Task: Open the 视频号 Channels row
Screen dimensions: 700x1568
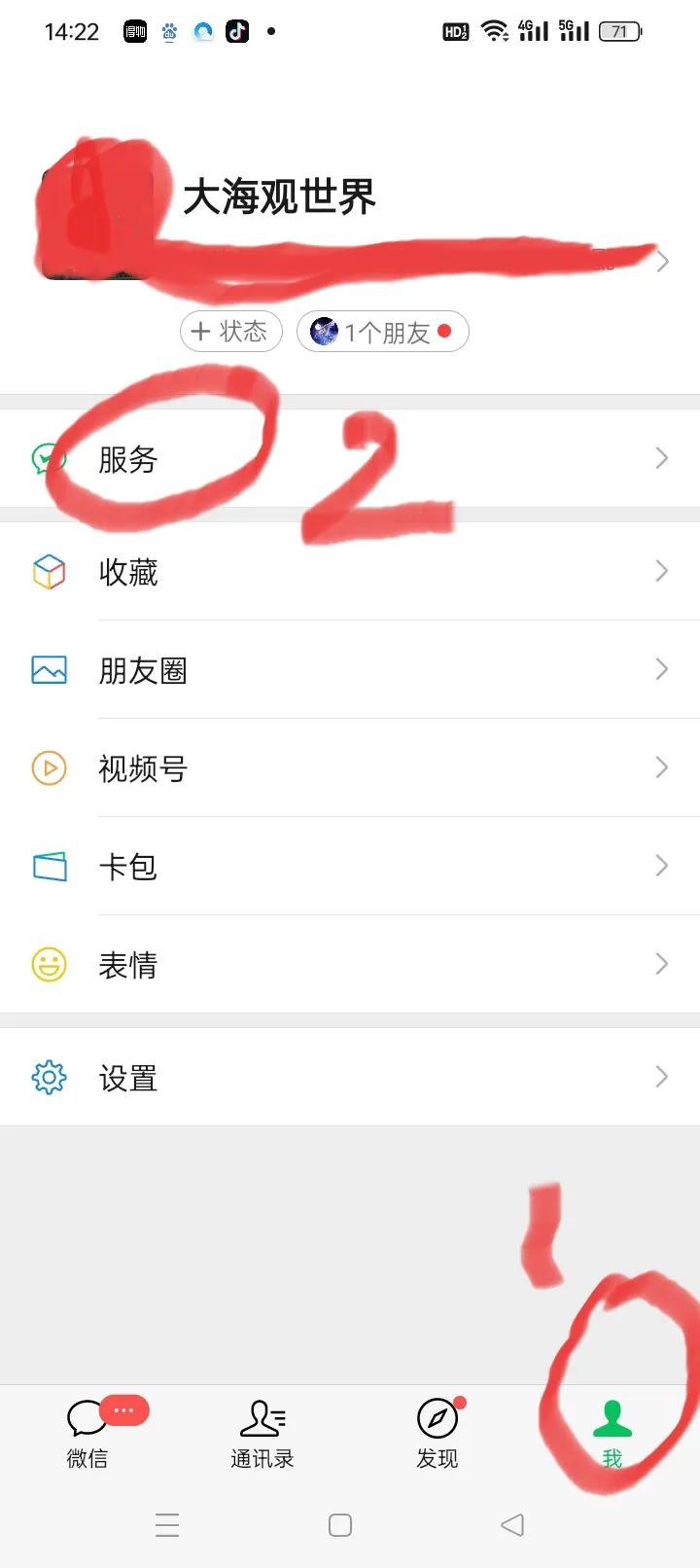Action: tap(350, 767)
